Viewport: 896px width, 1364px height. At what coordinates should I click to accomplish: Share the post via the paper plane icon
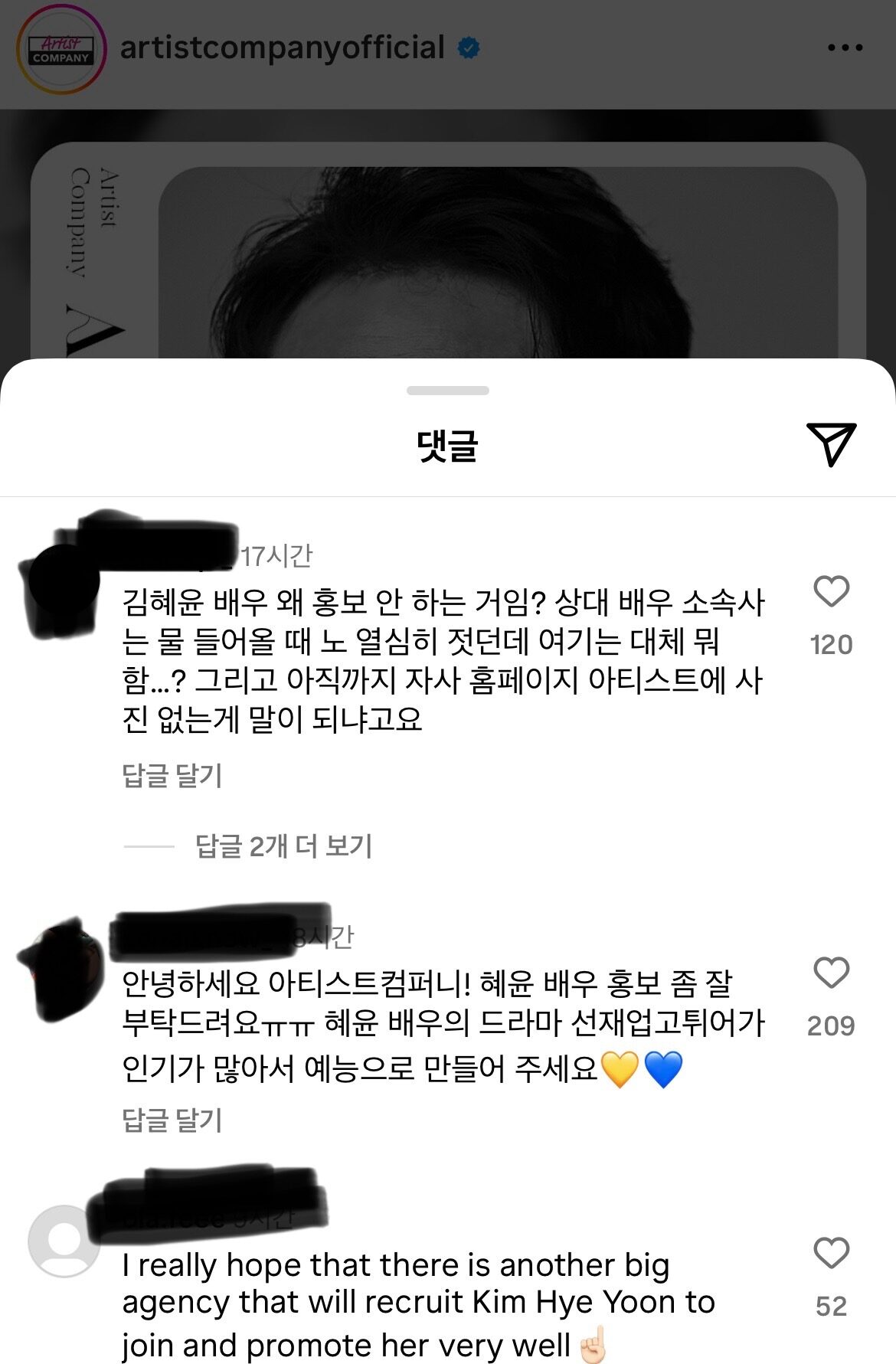tap(830, 443)
